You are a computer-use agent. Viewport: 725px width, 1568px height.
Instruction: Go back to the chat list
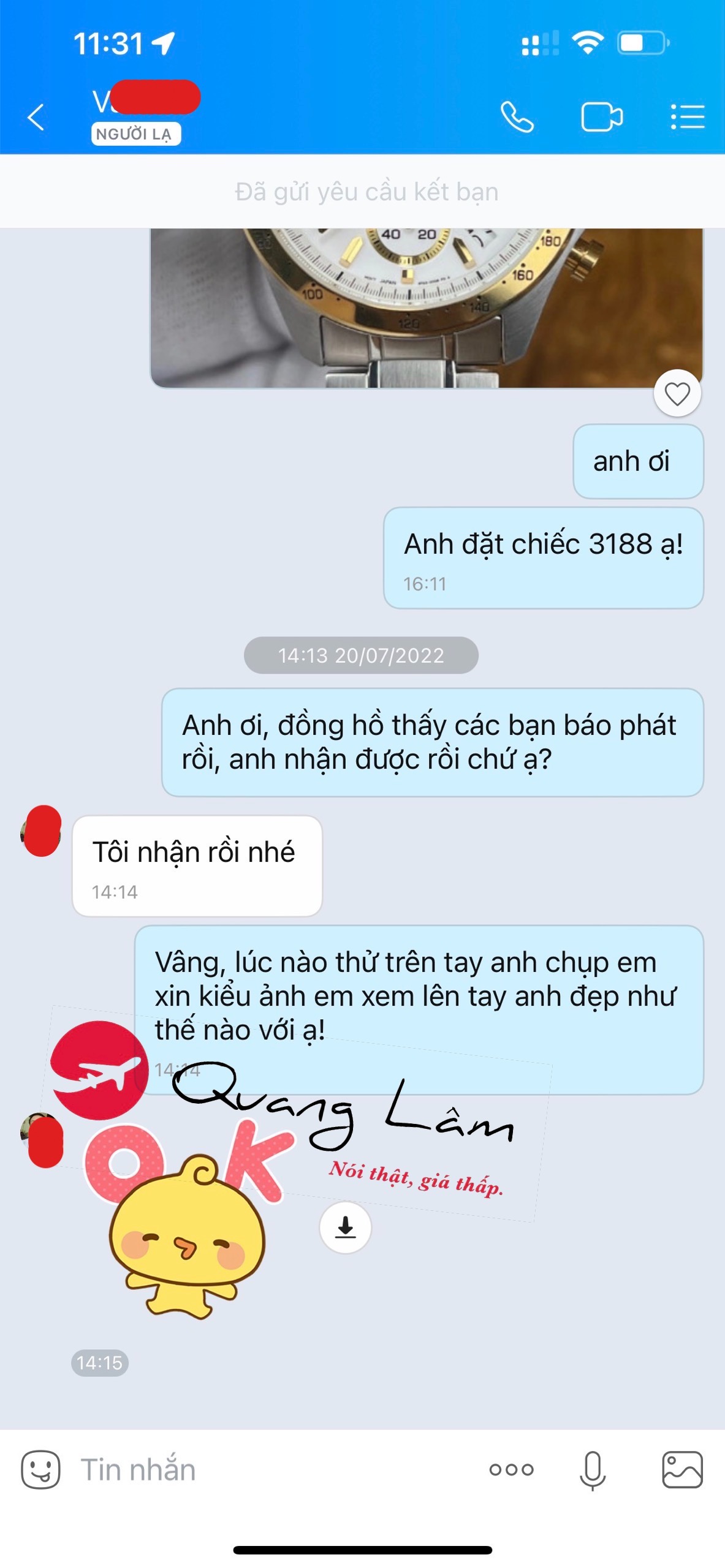[36, 117]
